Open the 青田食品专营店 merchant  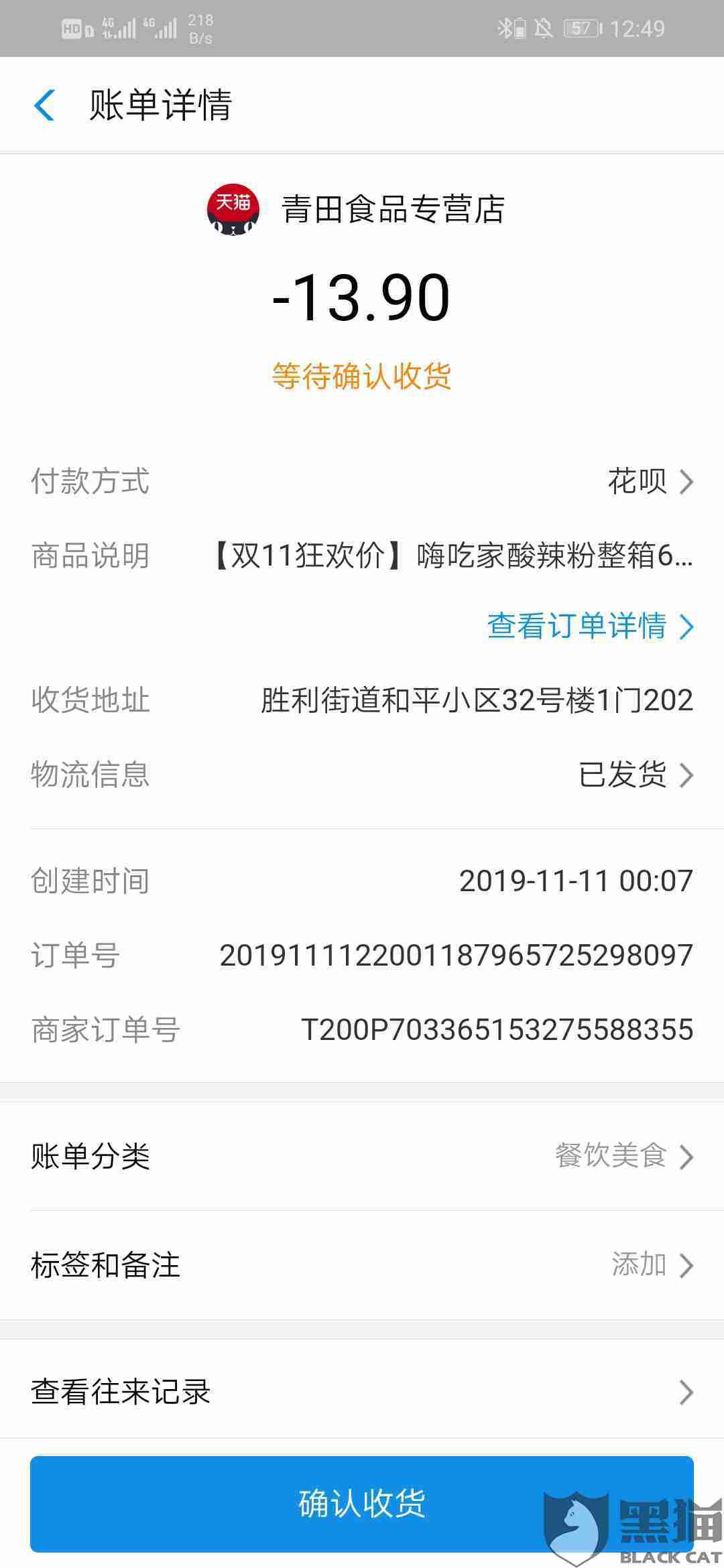[392, 210]
